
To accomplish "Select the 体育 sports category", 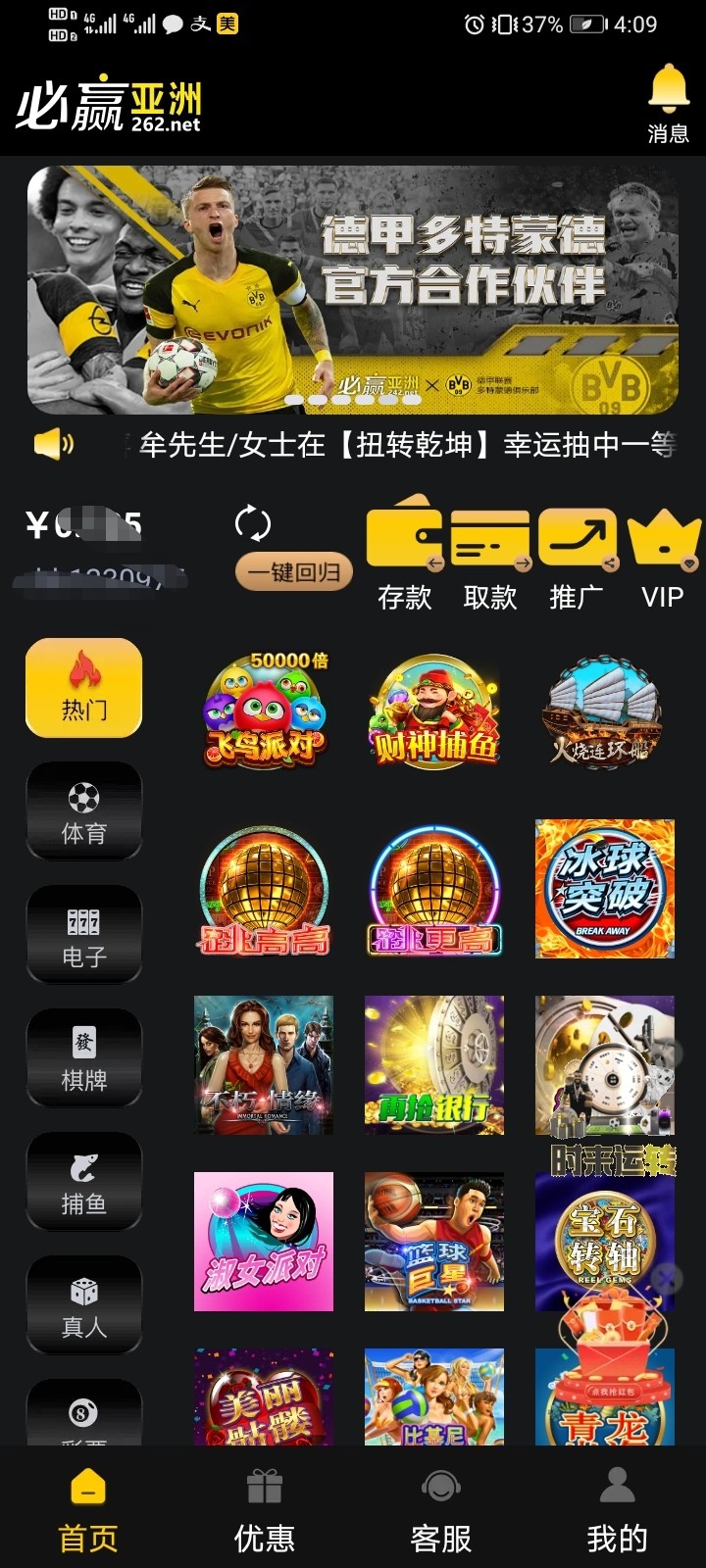I will (84, 812).
